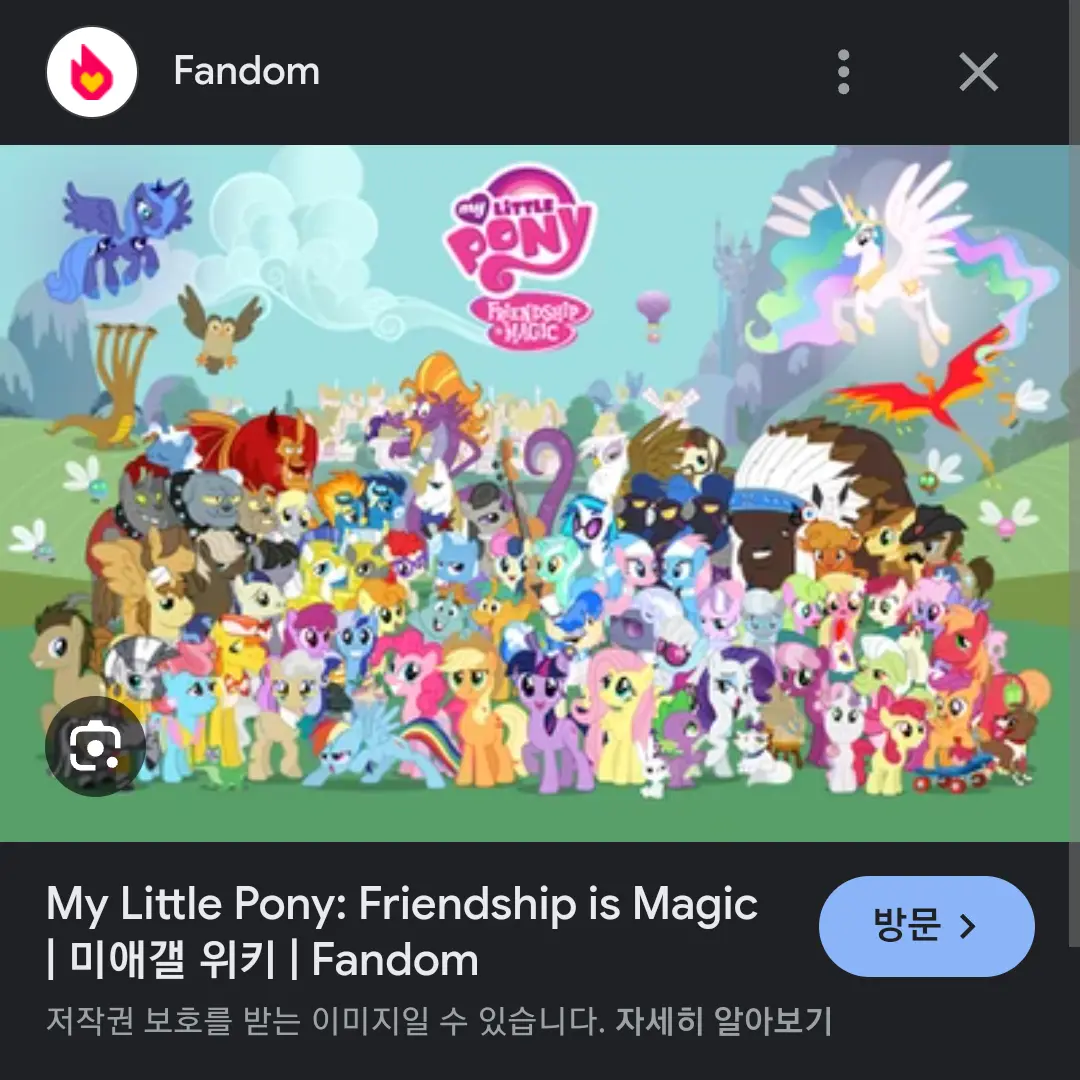This screenshot has width=1080, height=1080.
Task: Open the My Little Pony Fandom page title
Action: tap(402, 932)
